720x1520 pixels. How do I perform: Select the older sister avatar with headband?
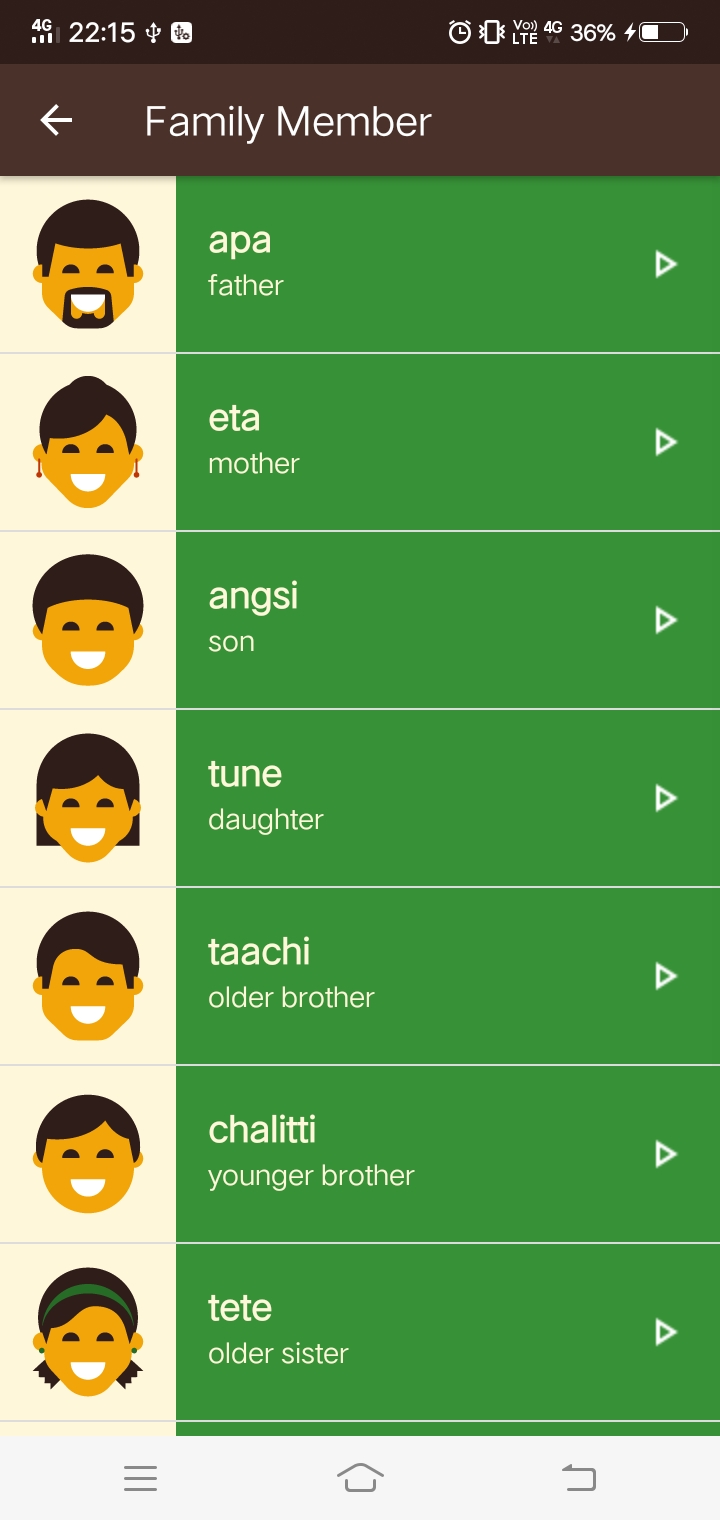point(87,1332)
